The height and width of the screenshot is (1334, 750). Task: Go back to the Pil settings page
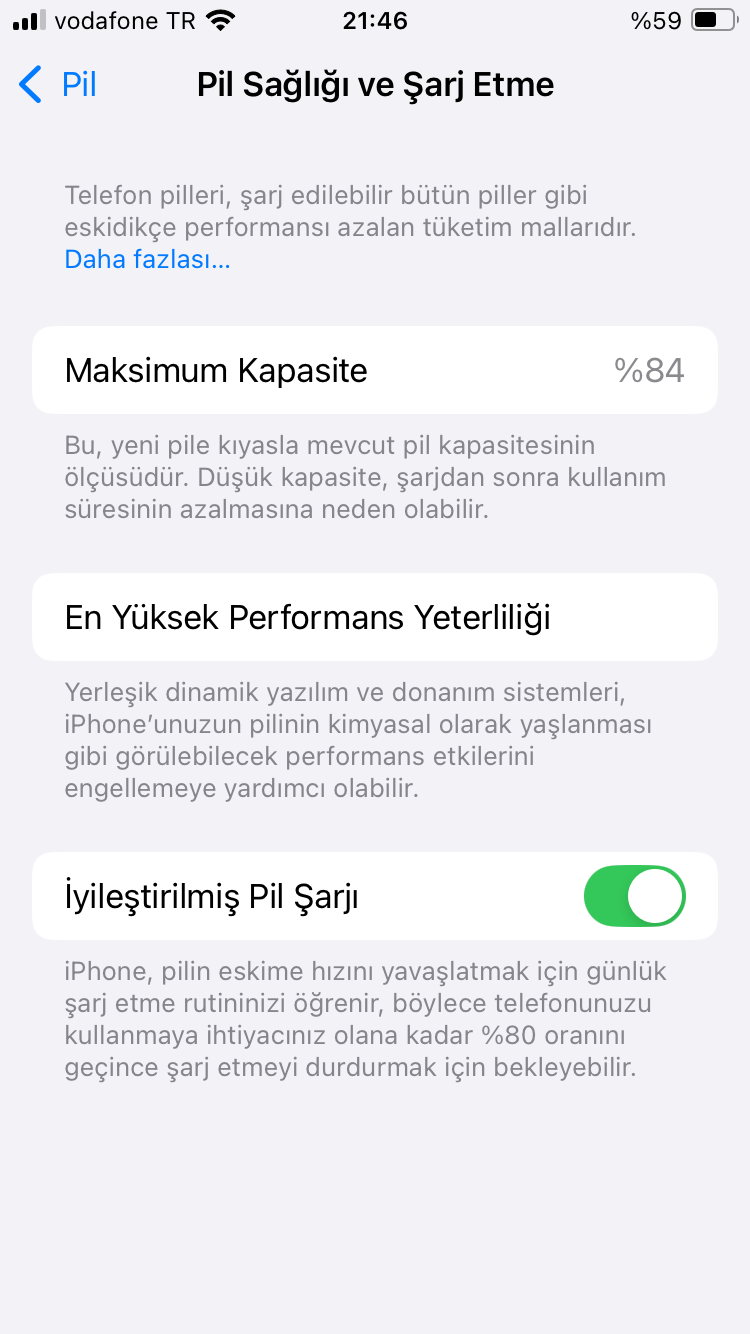[x=58, y=85]
